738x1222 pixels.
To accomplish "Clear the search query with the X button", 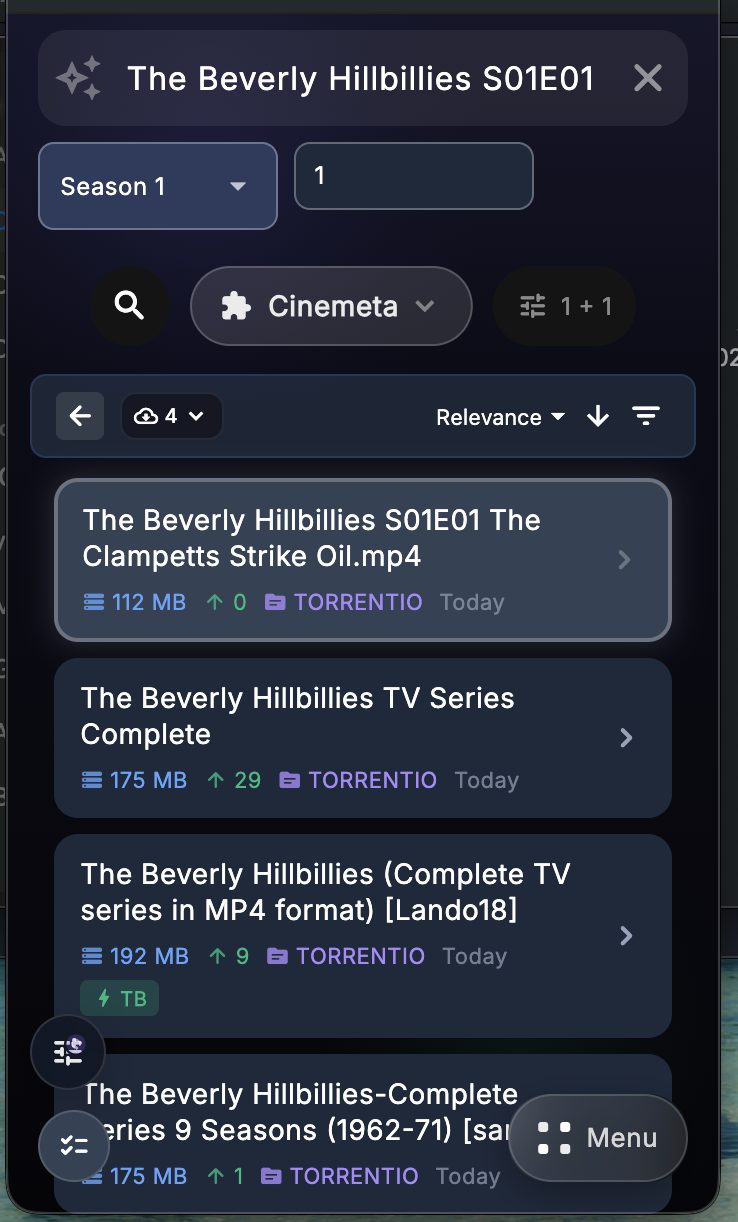I will tap(647, 78).
